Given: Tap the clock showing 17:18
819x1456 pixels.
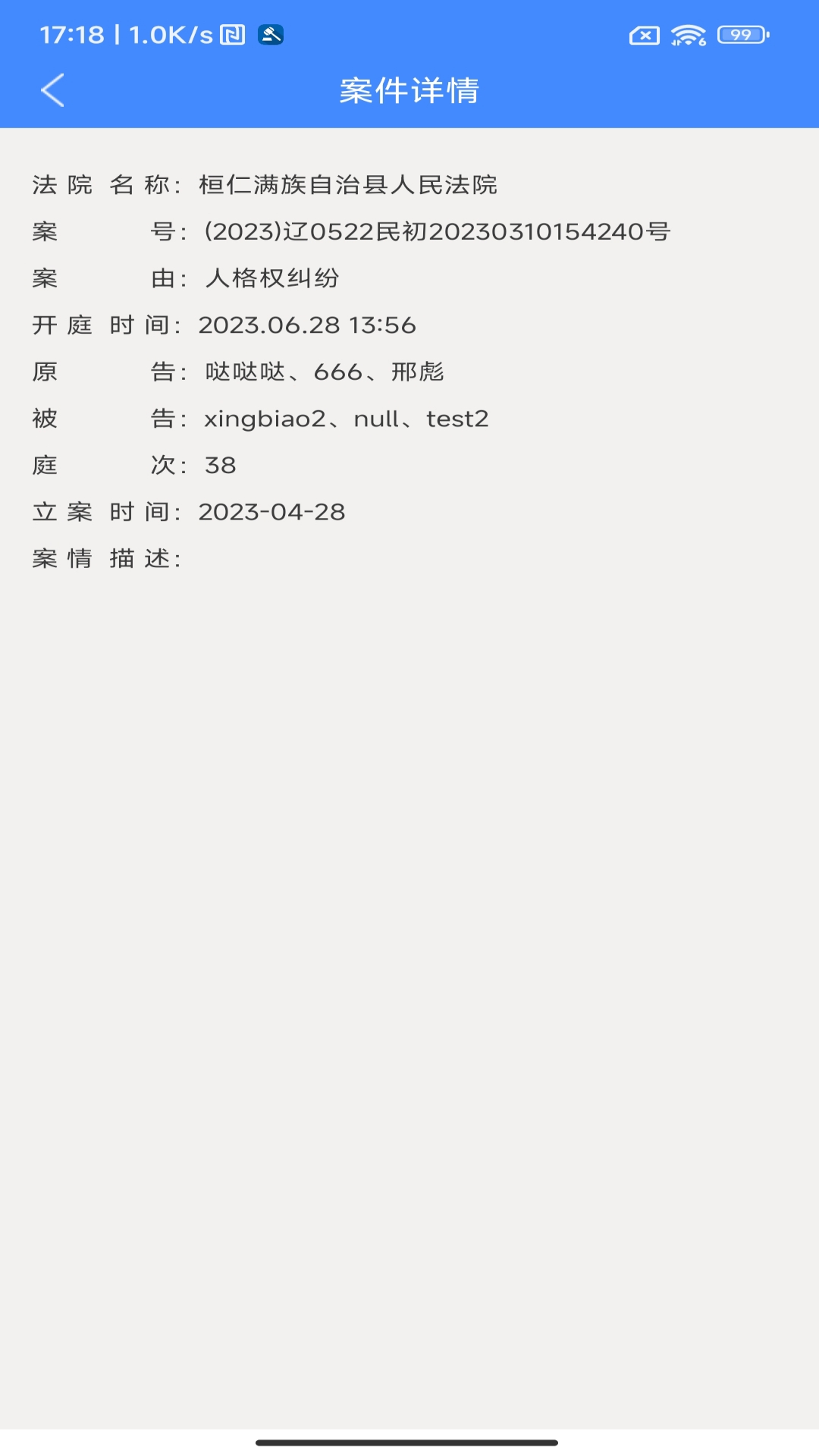Looking at the screenshot, I should [73, 33].
